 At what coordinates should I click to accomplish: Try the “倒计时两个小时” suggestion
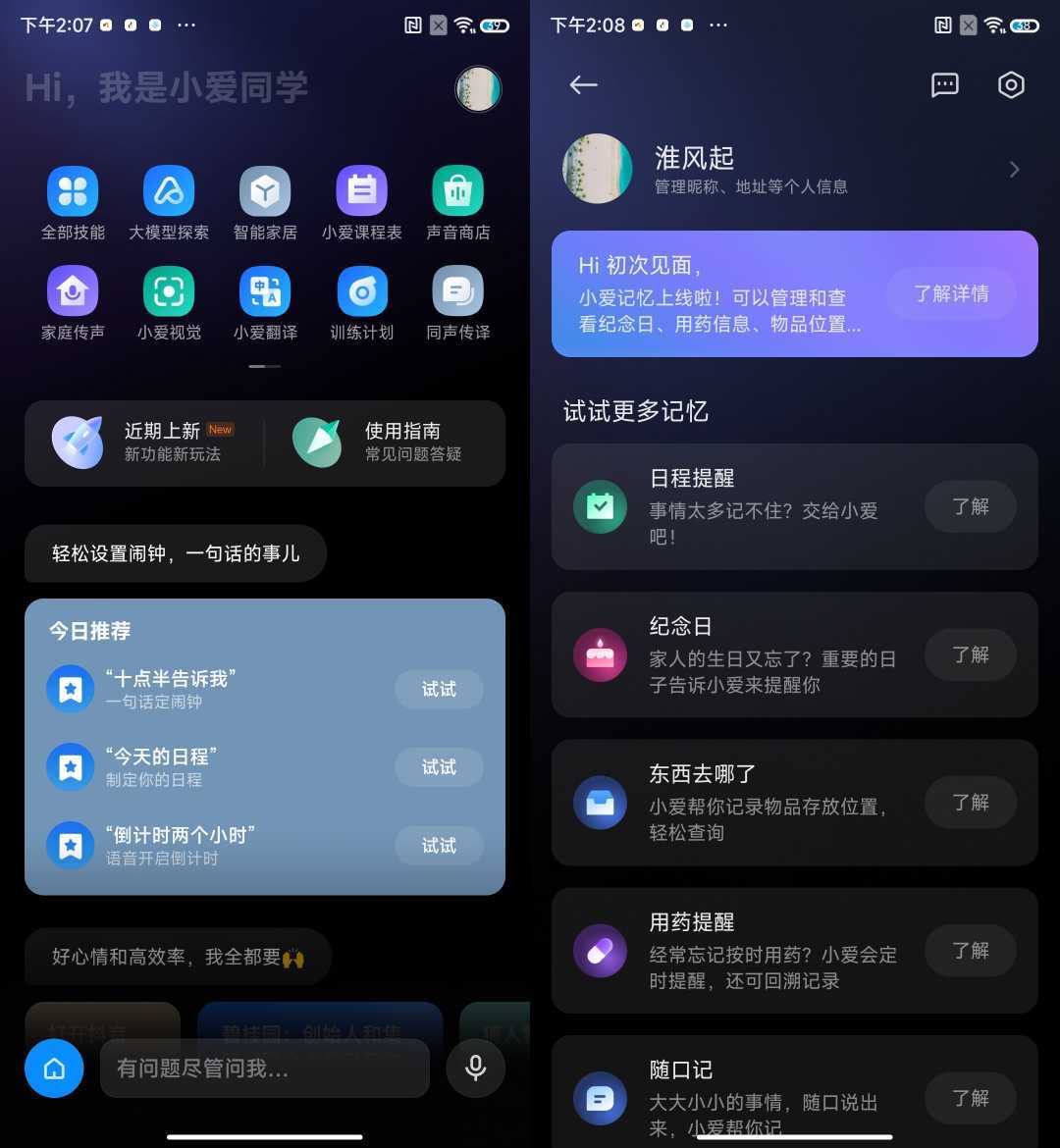[x=439, y=846]
